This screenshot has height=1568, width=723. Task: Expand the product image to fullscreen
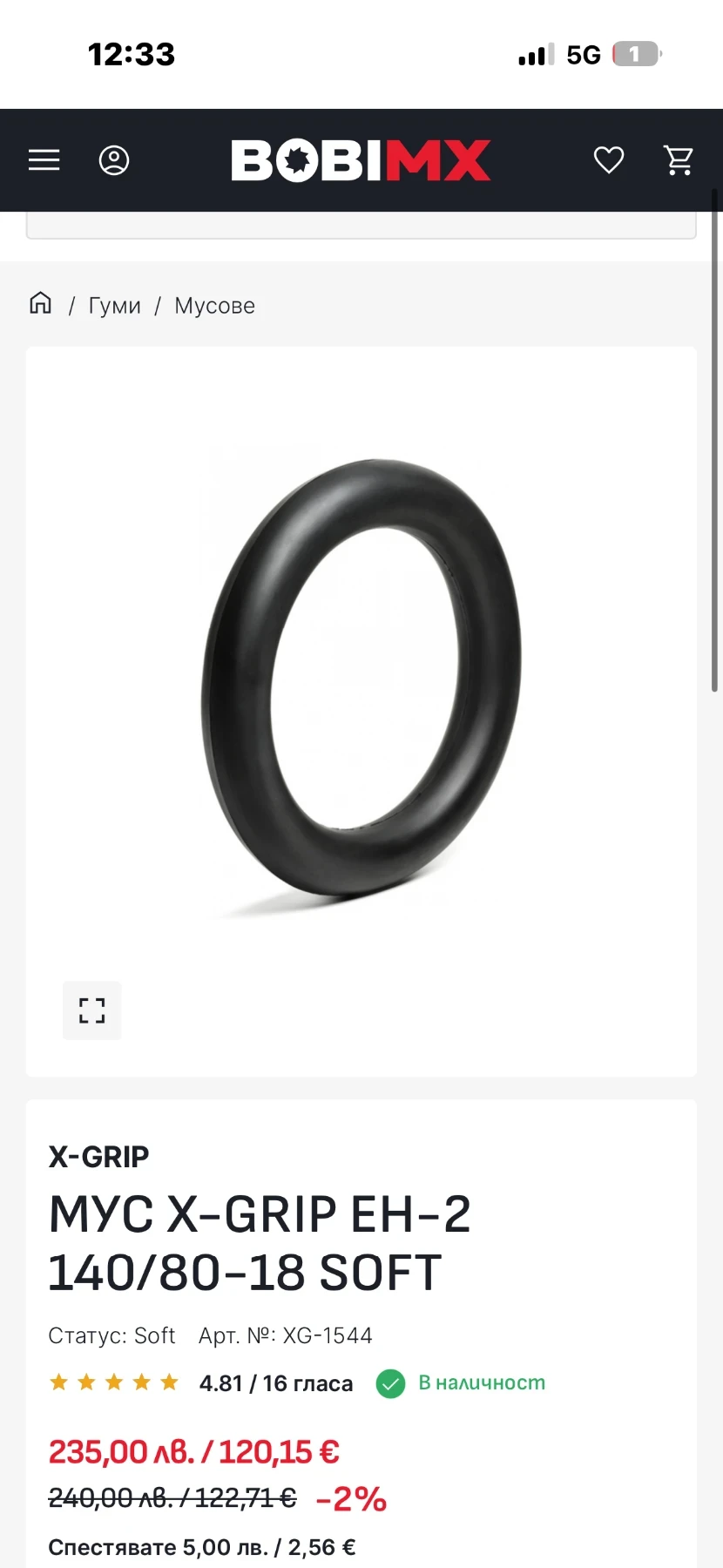pos(91,1010)
